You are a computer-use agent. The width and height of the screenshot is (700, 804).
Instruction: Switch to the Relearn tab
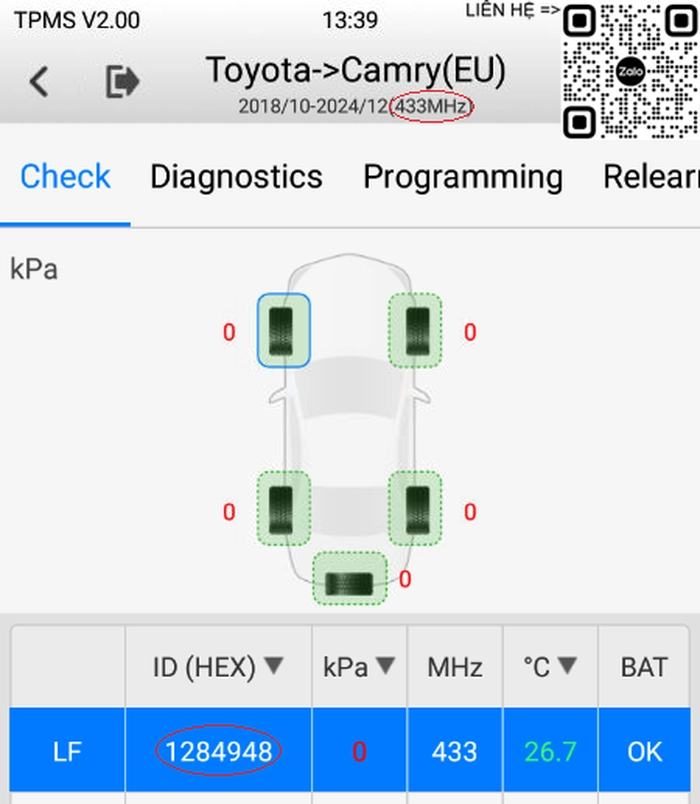[651, 177]
